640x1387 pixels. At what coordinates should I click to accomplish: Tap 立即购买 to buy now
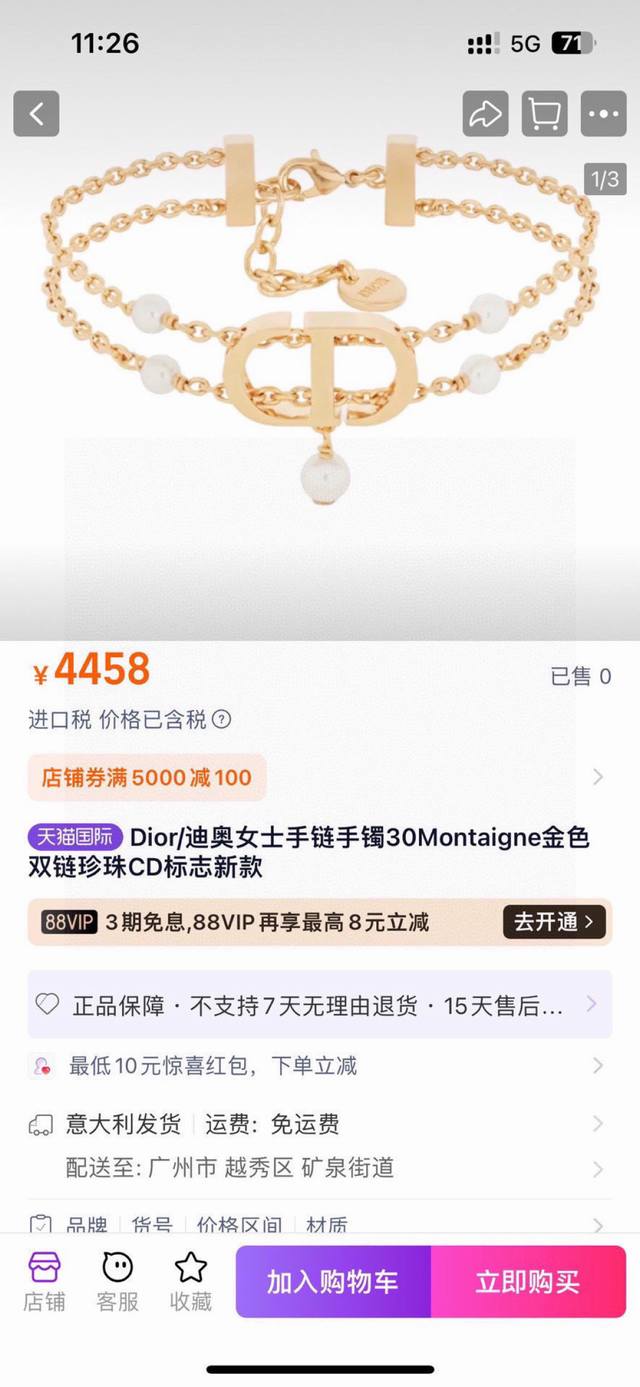coord(528,1282)
